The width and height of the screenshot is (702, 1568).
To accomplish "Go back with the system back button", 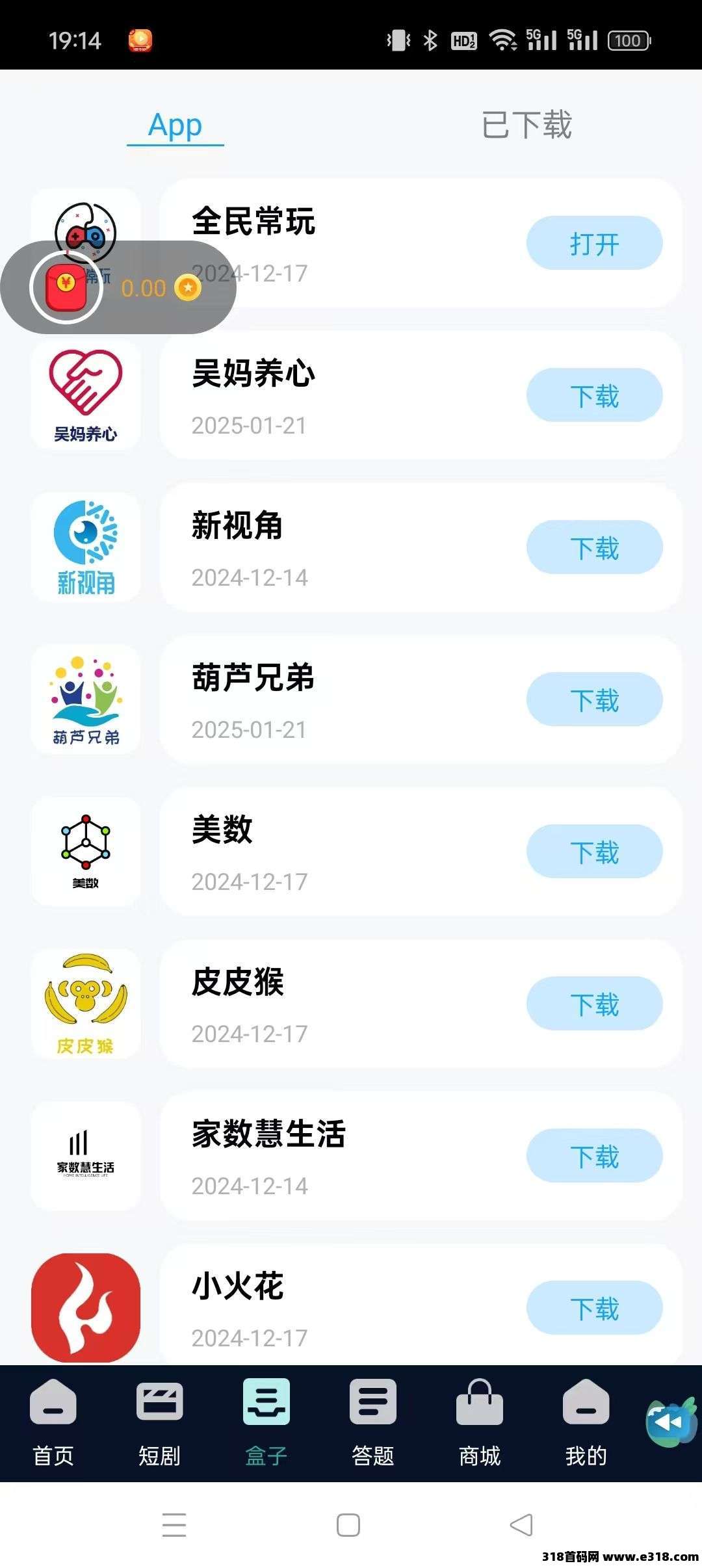I will [521, 1525].
